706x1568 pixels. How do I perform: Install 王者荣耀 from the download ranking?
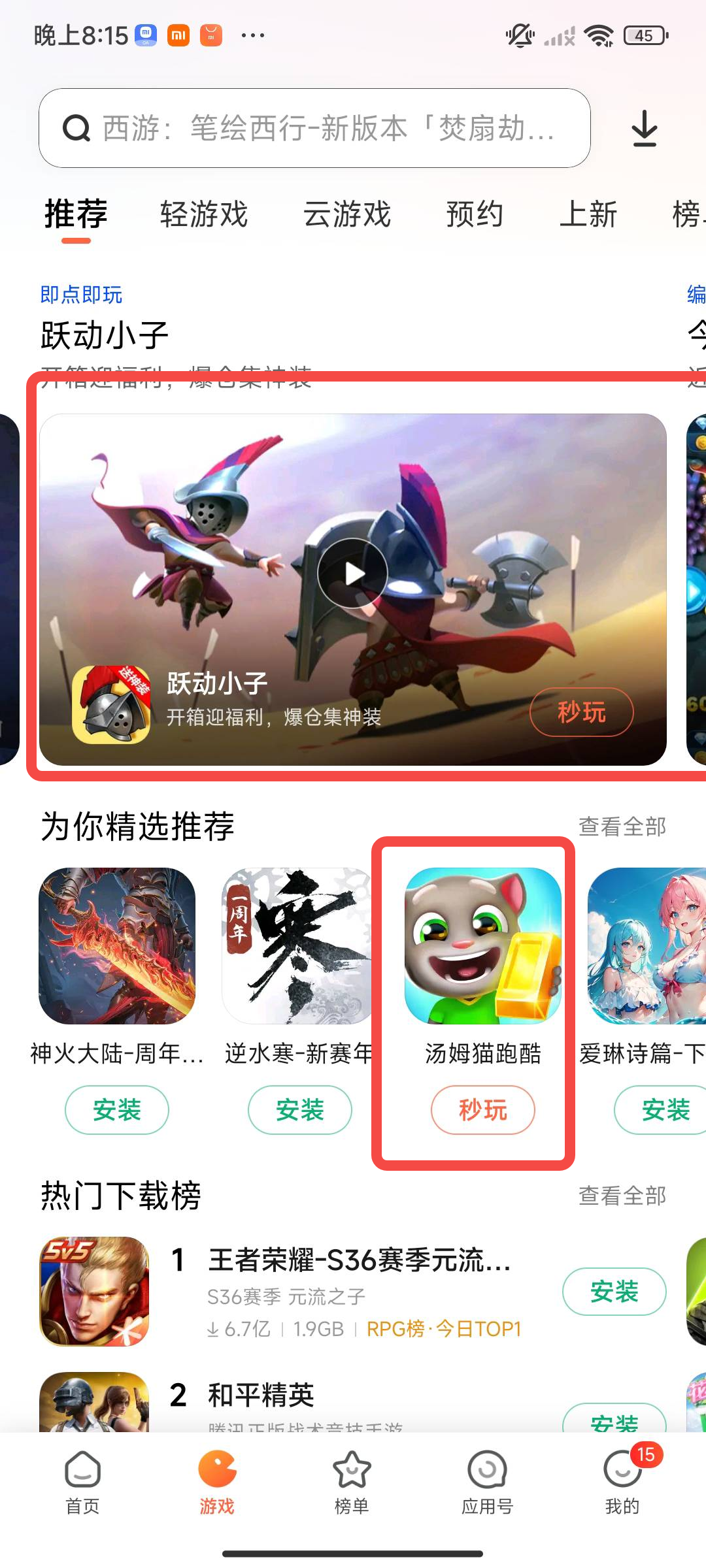pyautogui.click(x=614, y=1291)
